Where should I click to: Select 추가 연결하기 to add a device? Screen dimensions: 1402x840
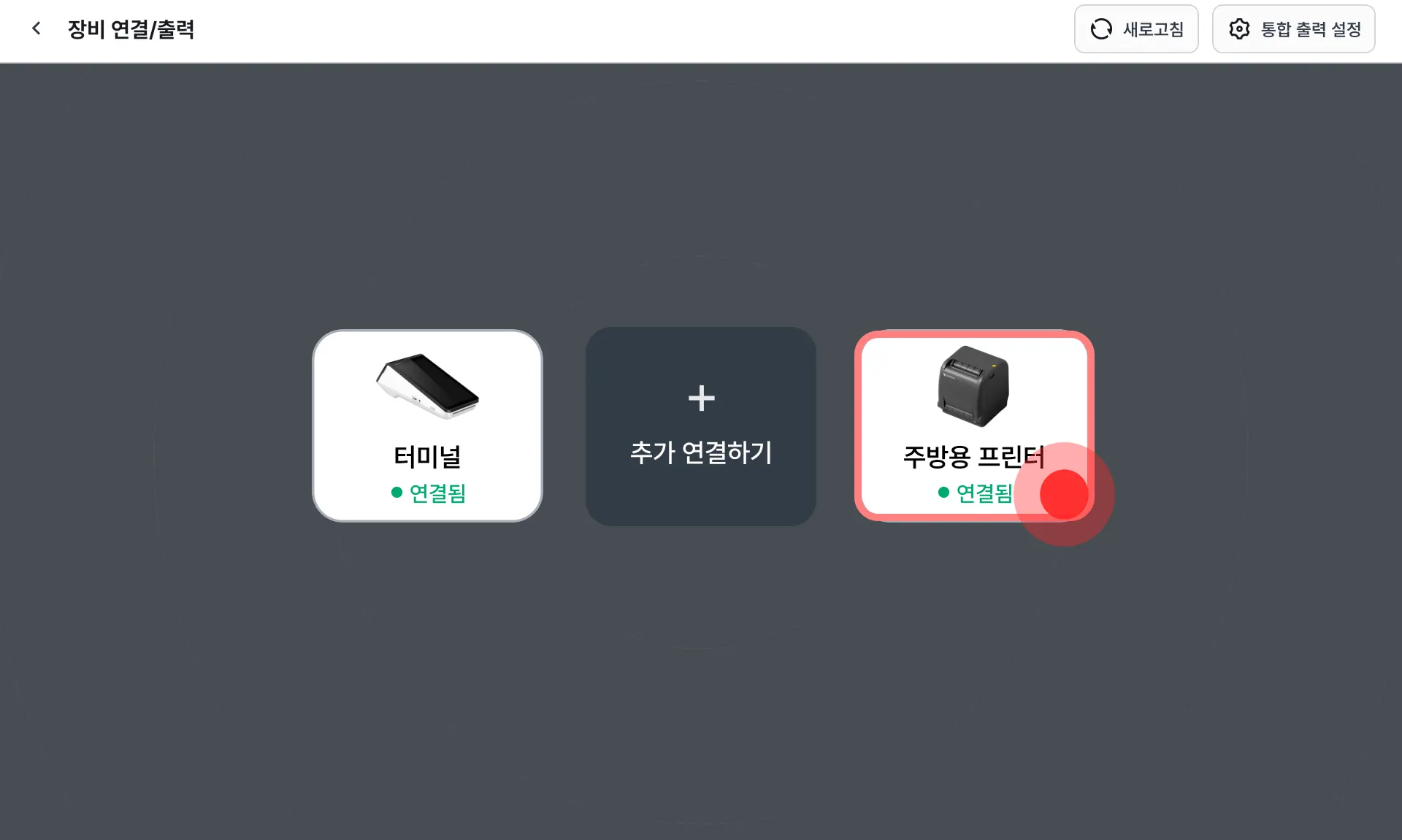[x=700, y=426]
